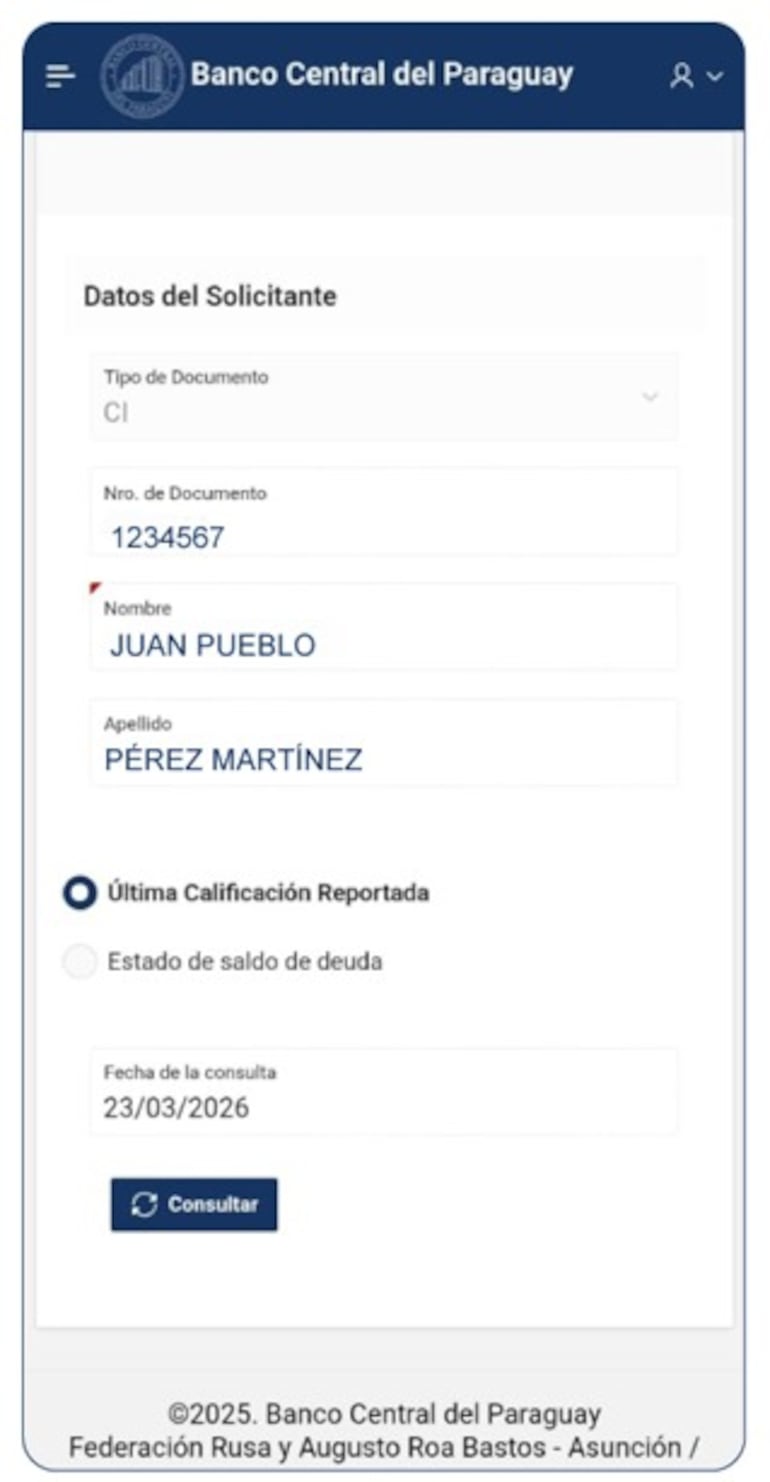
Task: Expand the user account chevron in header
Action: 711,74
